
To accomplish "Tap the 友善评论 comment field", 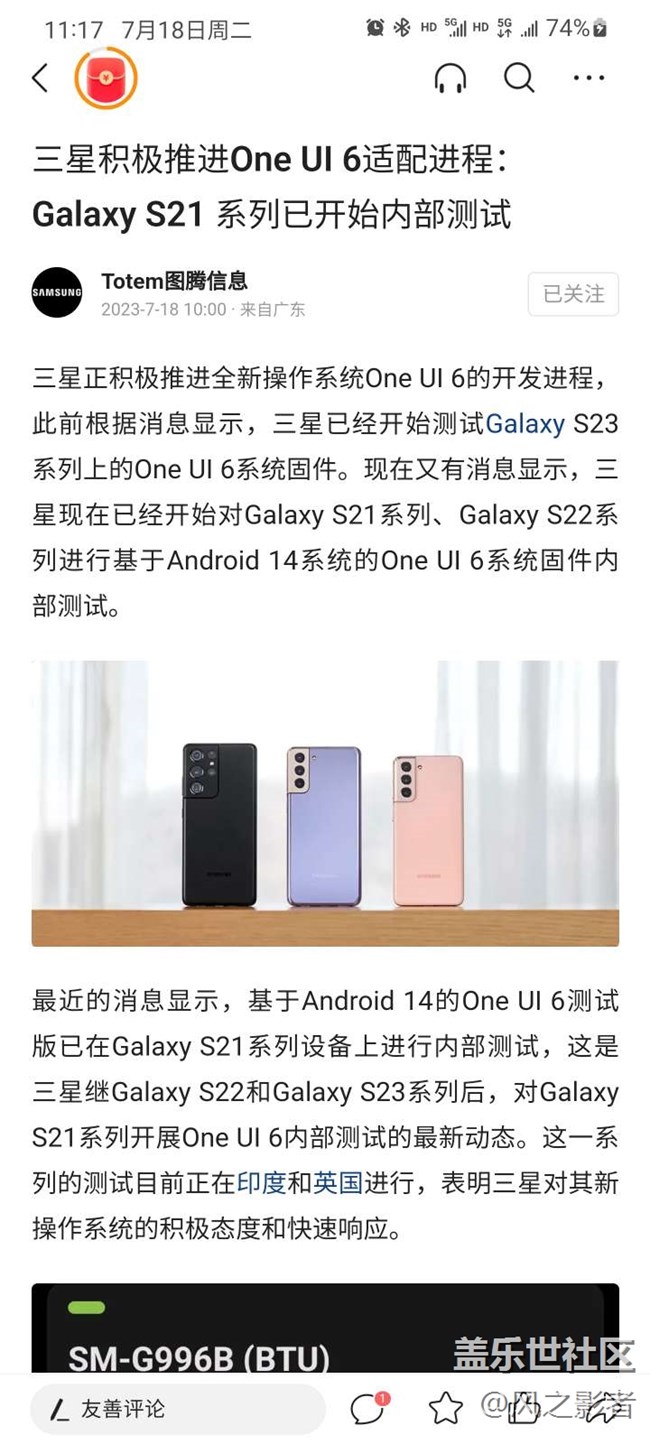I will click(178, 1409).
